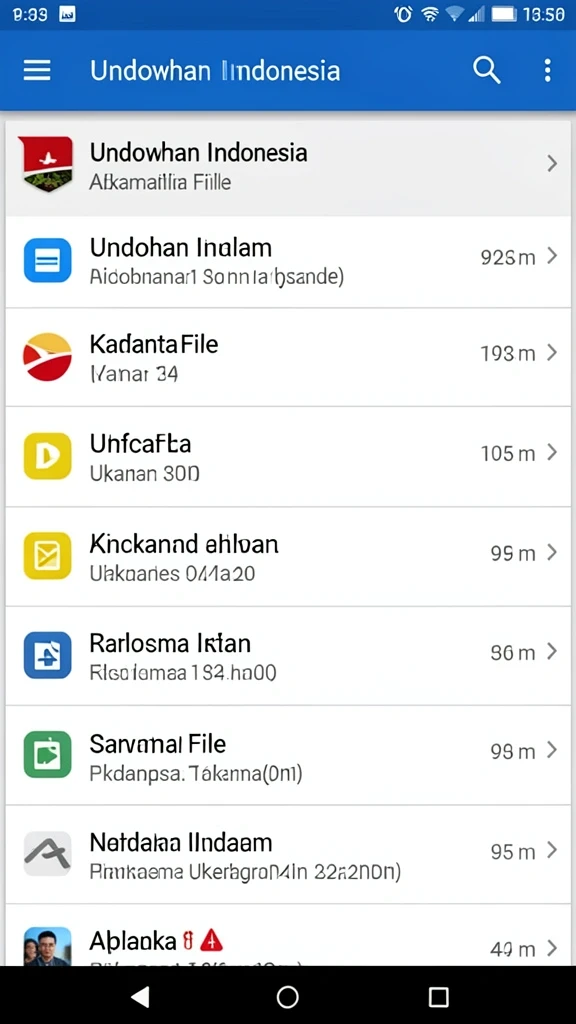Open the Undowhan Indonesia header row
Image resolution: width=576 pixels, height=1024 pixels.
click(288, 167)
